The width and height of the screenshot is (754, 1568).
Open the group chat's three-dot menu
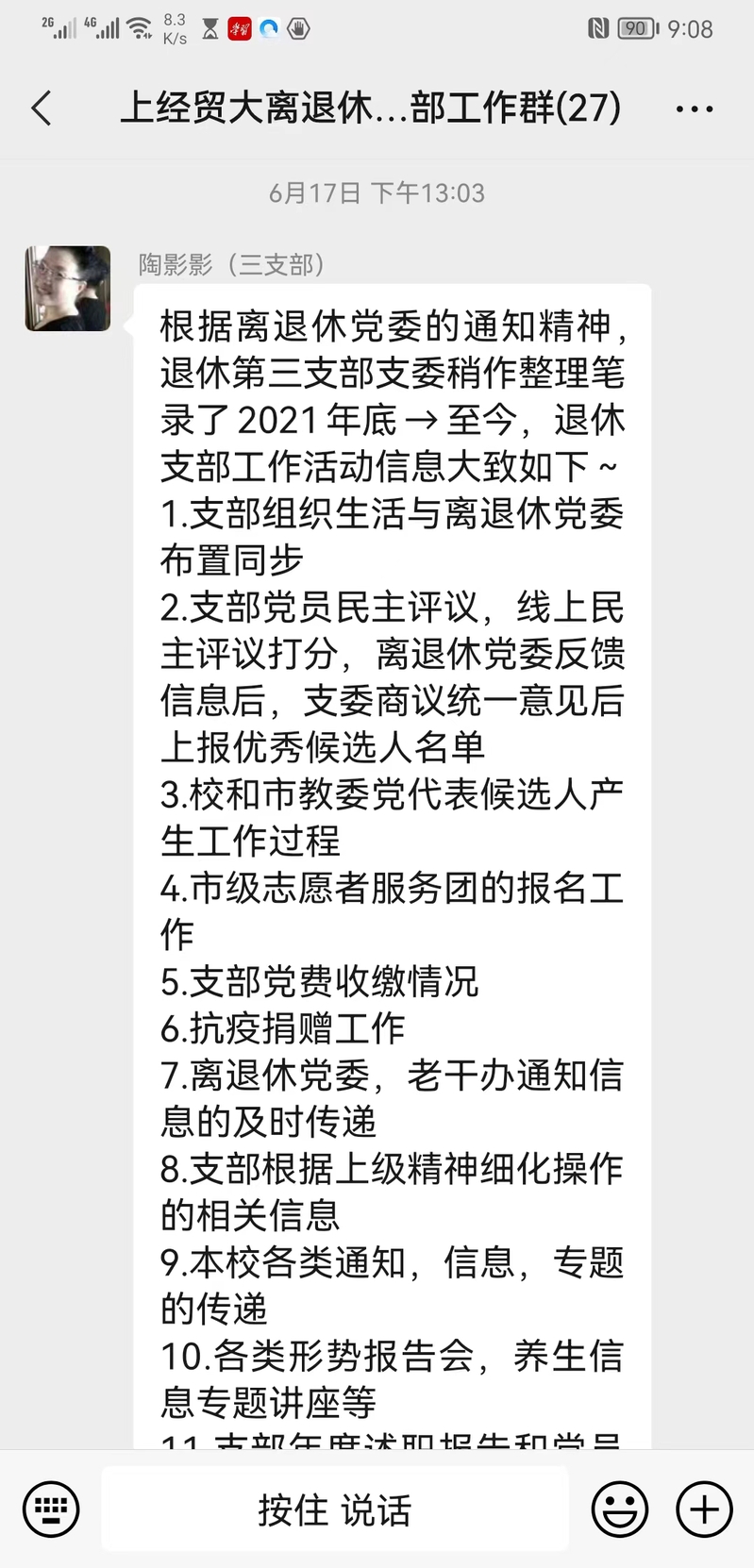pyautogui.click(x=695, y=109)
